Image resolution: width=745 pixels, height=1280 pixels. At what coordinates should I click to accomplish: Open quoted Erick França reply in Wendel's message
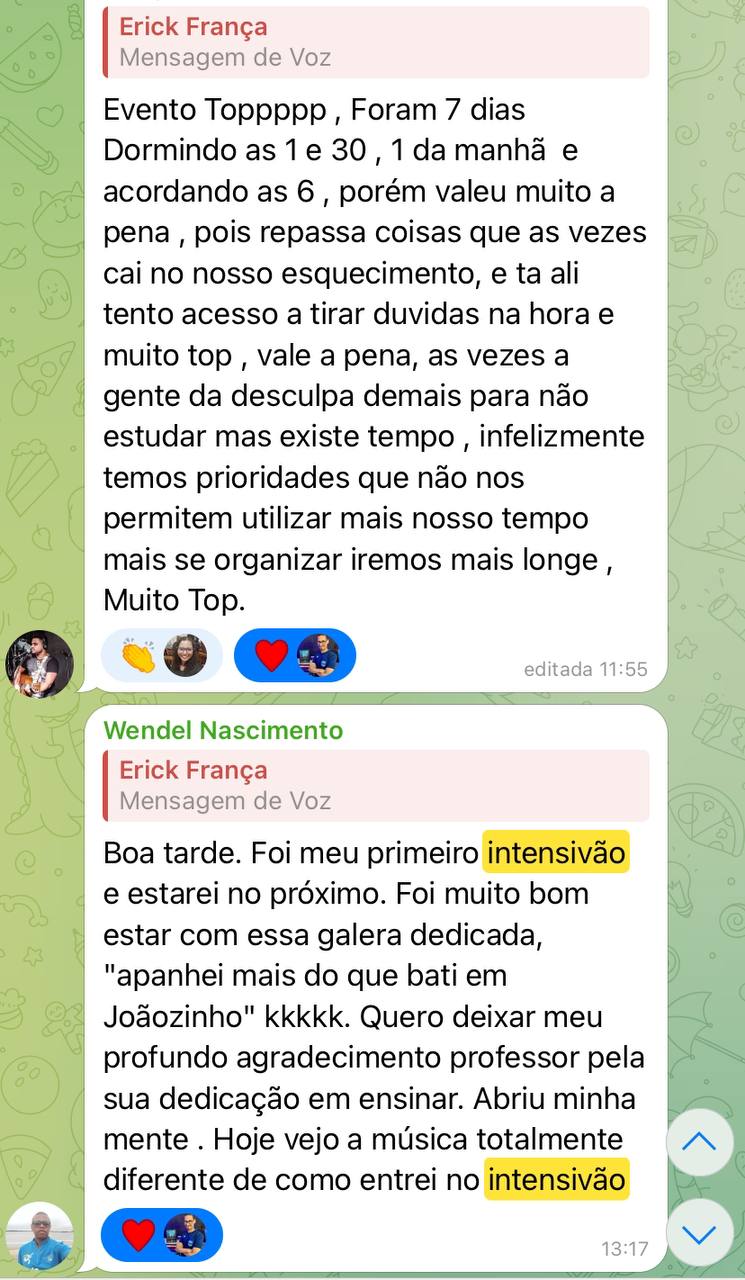[x=376, y=785]
